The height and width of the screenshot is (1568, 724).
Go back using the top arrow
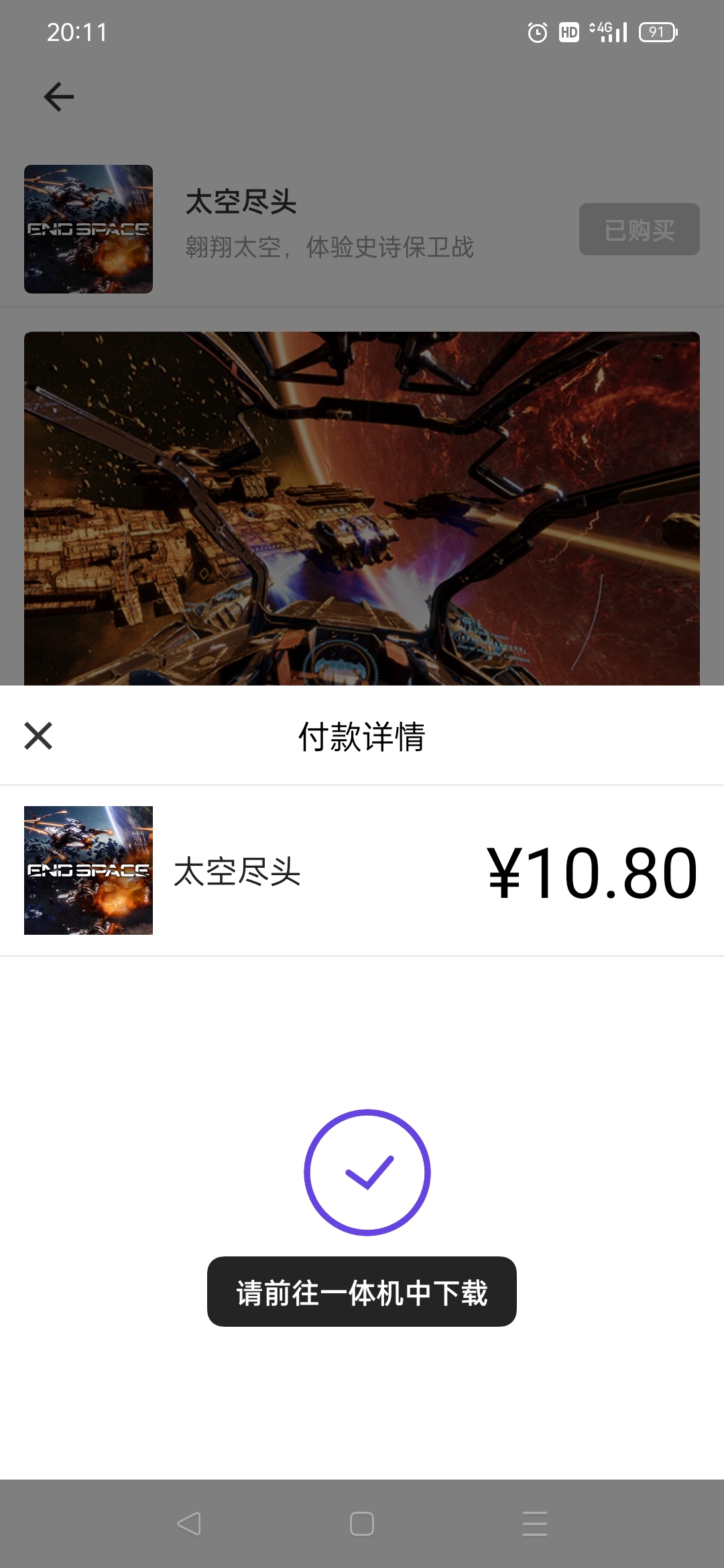59,97
